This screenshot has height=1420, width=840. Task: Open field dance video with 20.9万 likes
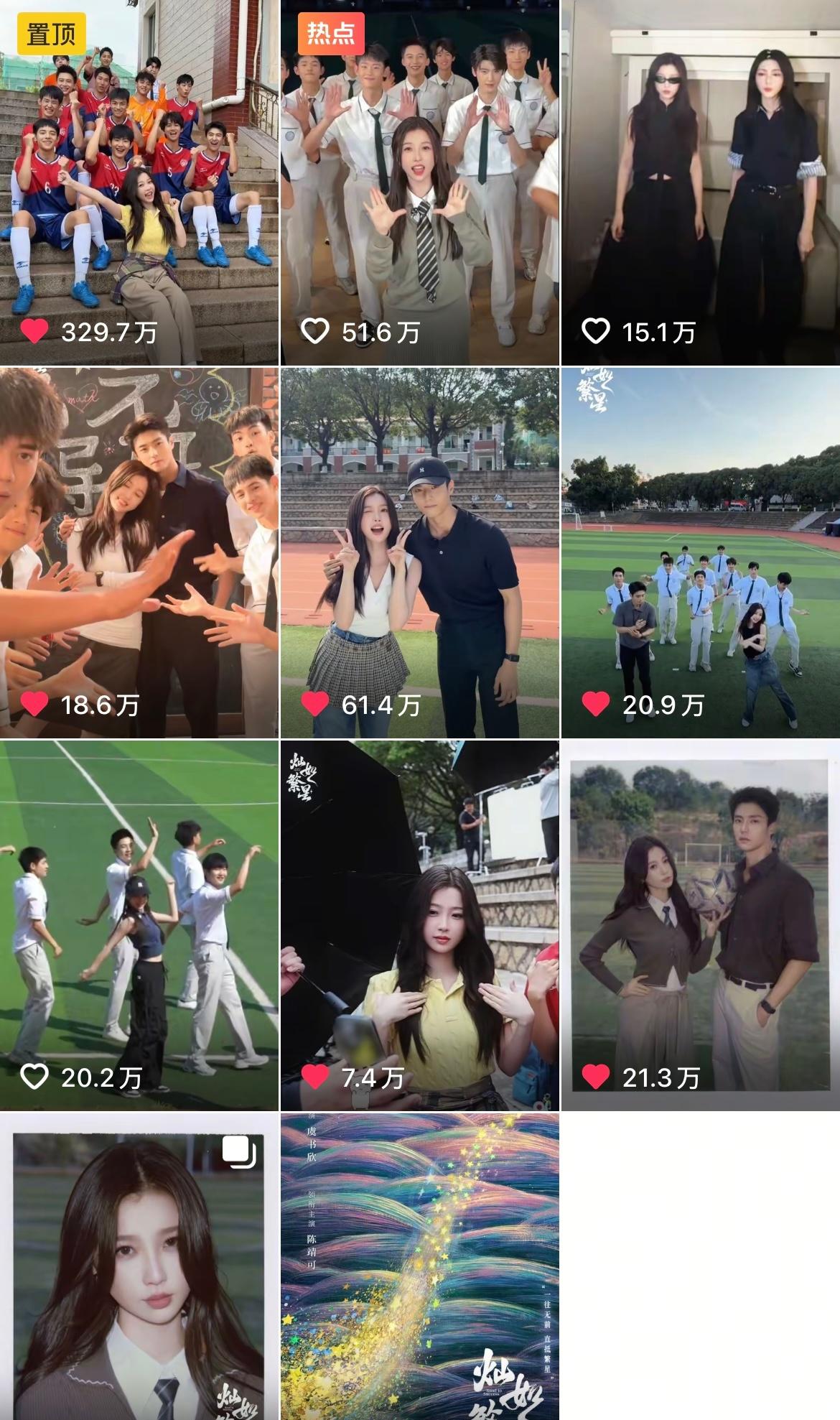coord(700,552)
